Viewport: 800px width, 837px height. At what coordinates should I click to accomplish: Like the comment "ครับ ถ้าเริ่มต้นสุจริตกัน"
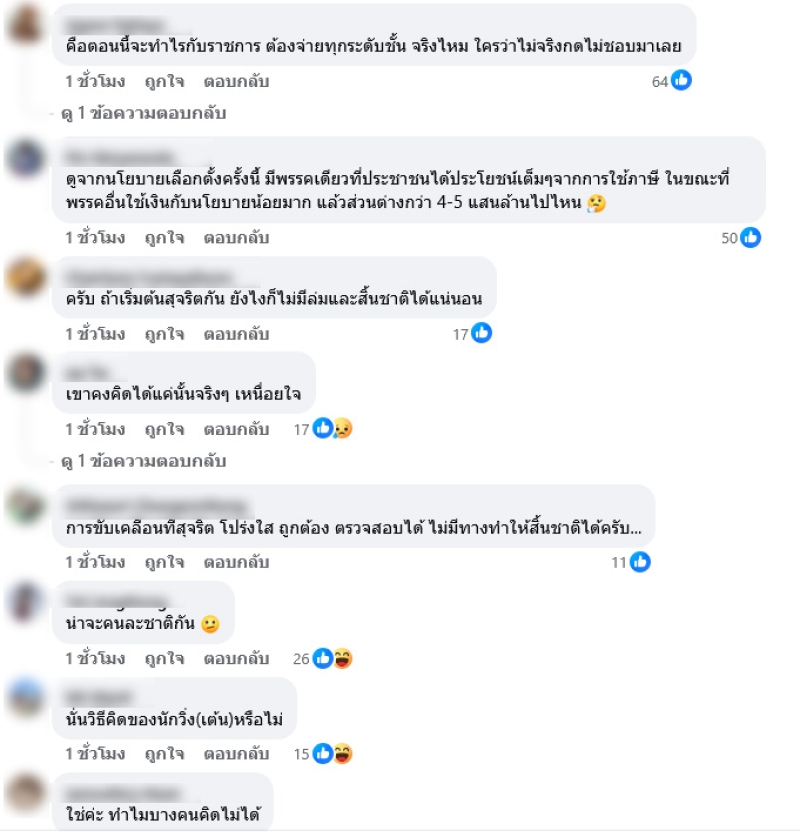(x=164, y=333)
